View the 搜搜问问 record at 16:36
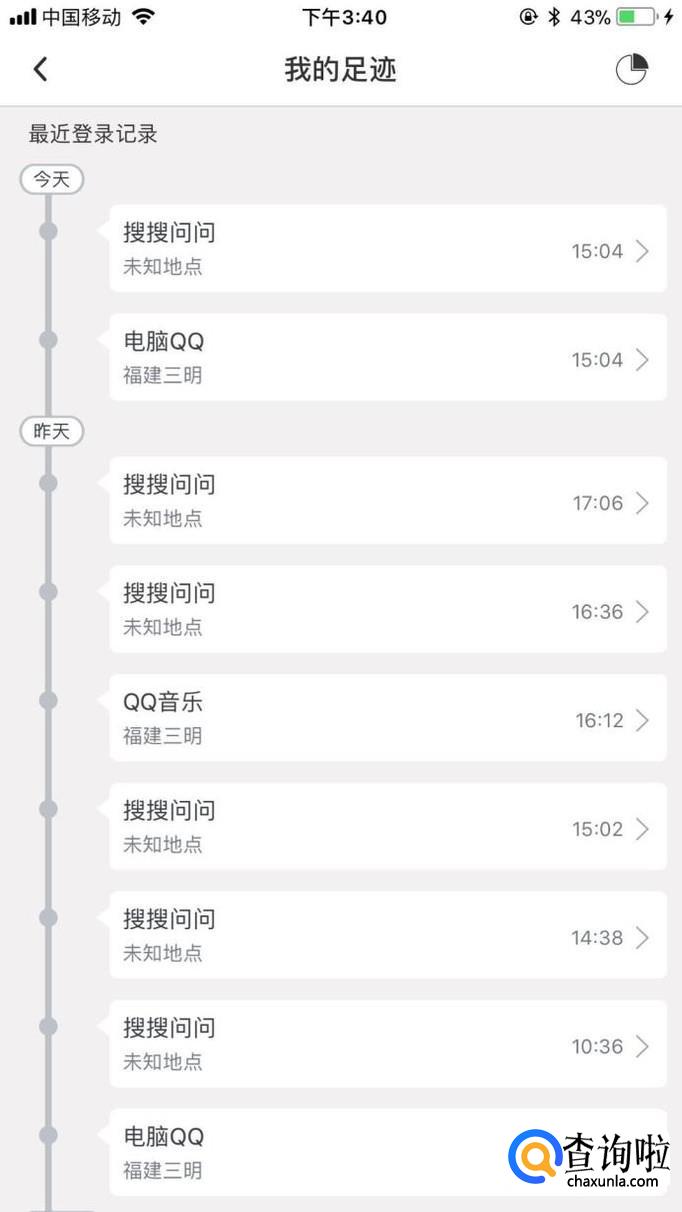 click(388, 610)
